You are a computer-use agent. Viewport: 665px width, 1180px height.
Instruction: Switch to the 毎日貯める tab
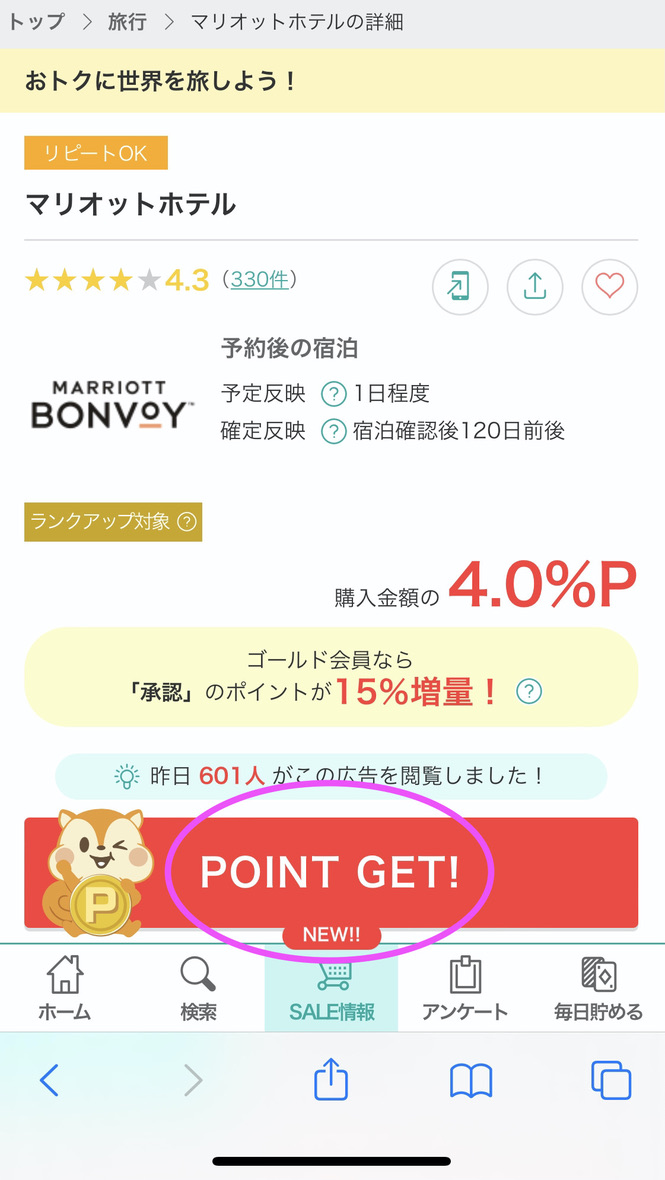point(598,987)
